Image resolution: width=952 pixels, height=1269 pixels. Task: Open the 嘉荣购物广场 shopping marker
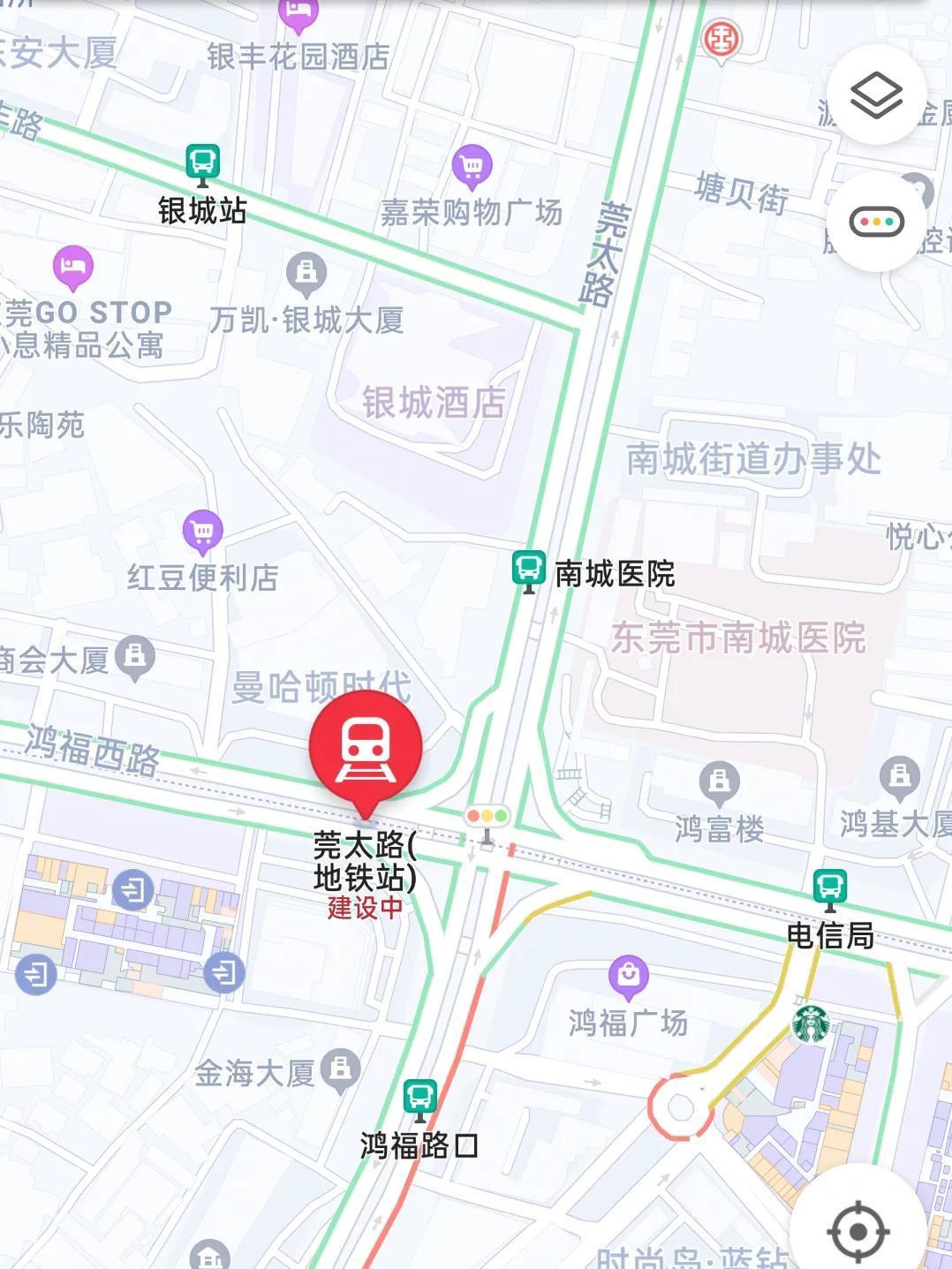coord(472,166)
